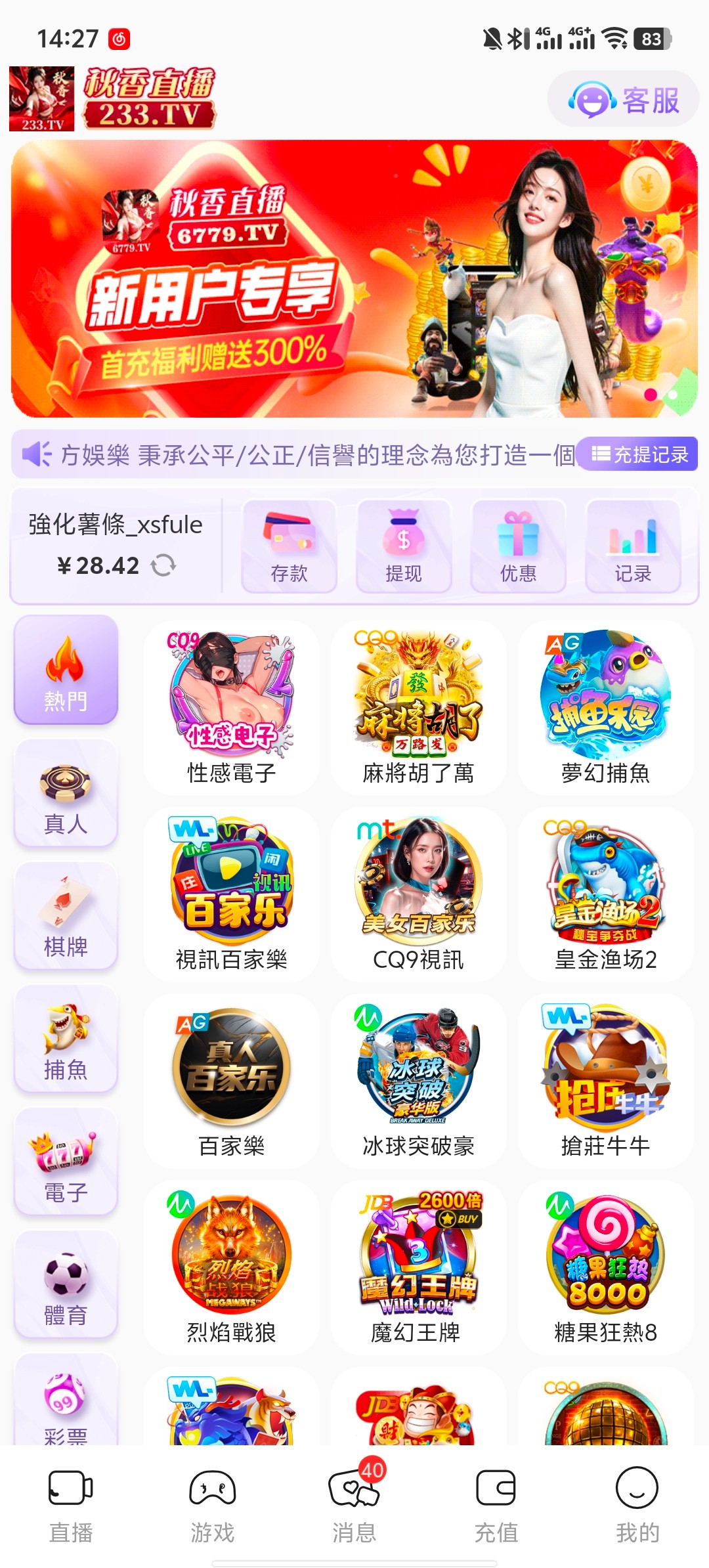Viewport: 709px width, 1568px height.
Task: Open 充提记录 records
Action: point(639,454)
